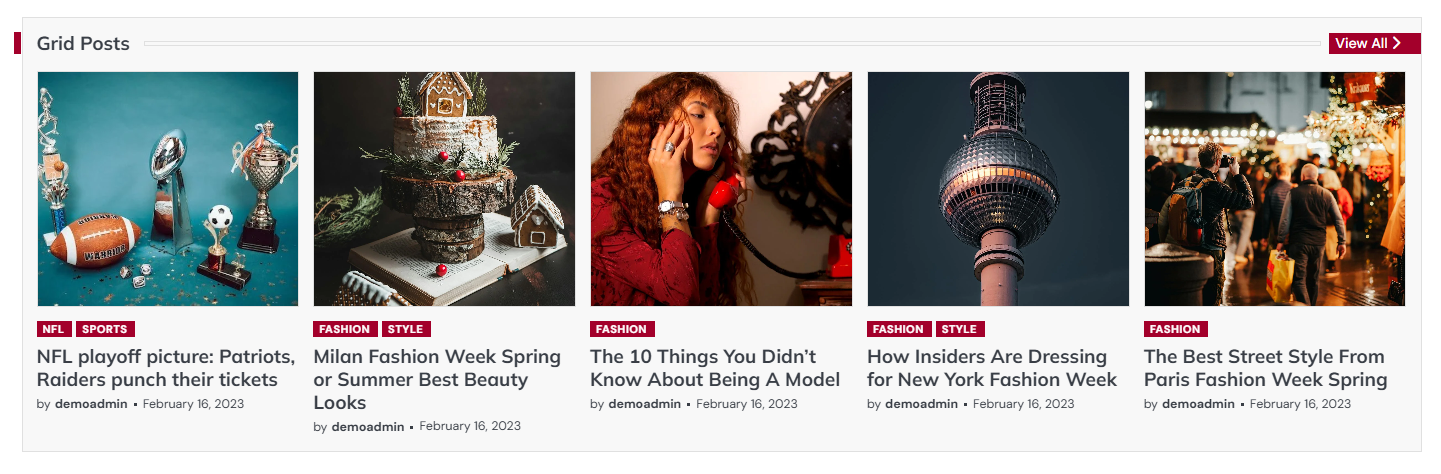Open How Insiders Are Dressing article
The image size is (1441, 474).
991,368
